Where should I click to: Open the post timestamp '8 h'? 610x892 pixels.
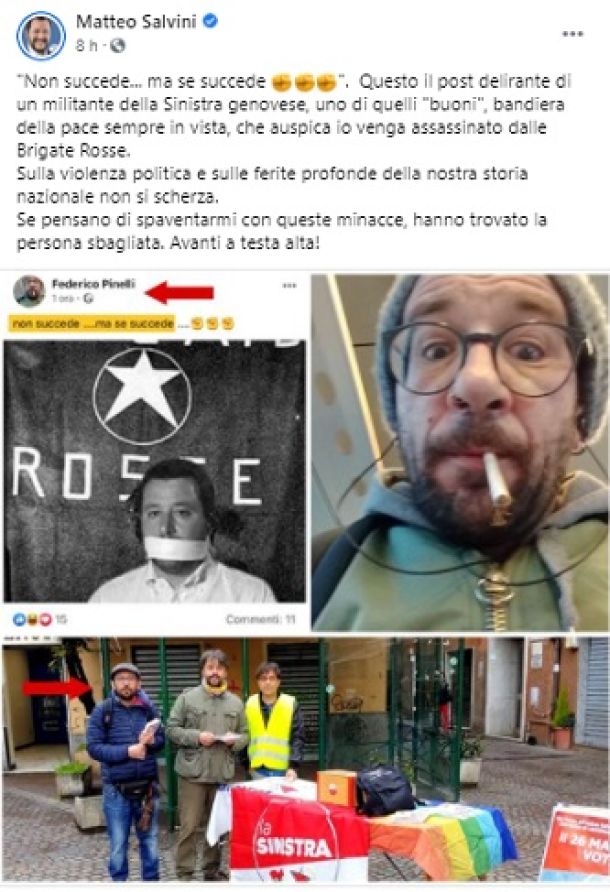tap(86, 46)
